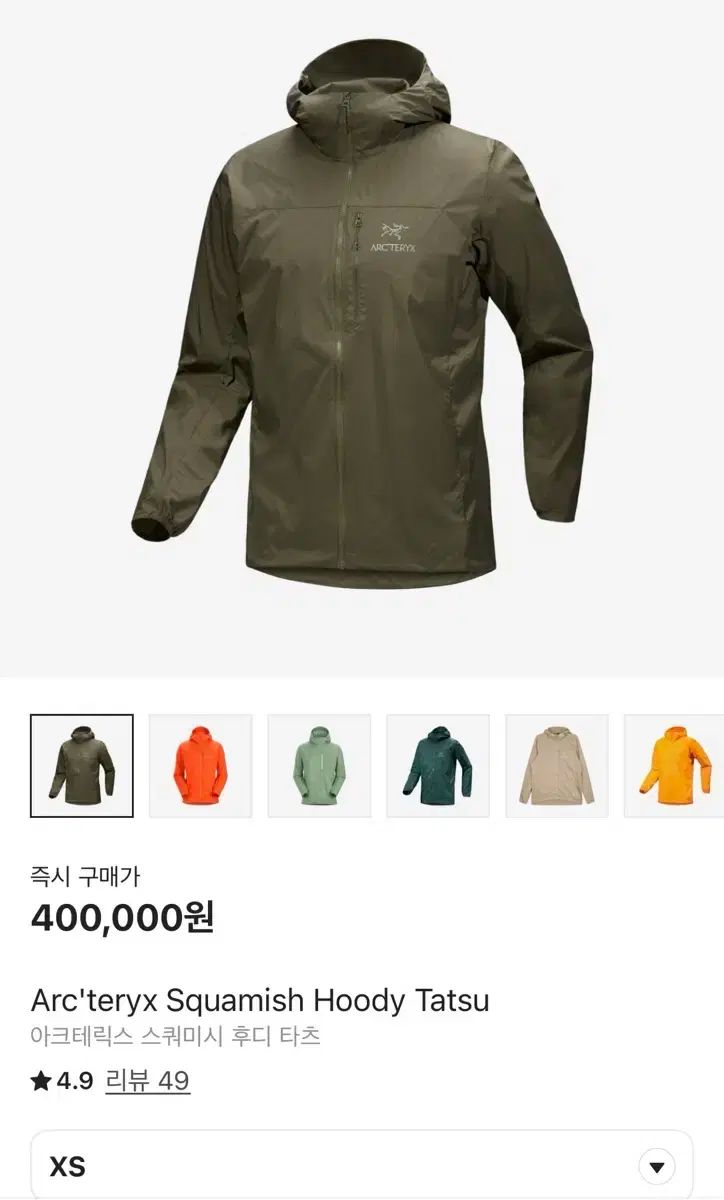Open the 리뷰 49 reviews link
The height and width of the screenshot is (1200, 724).
click(148, 1081)
